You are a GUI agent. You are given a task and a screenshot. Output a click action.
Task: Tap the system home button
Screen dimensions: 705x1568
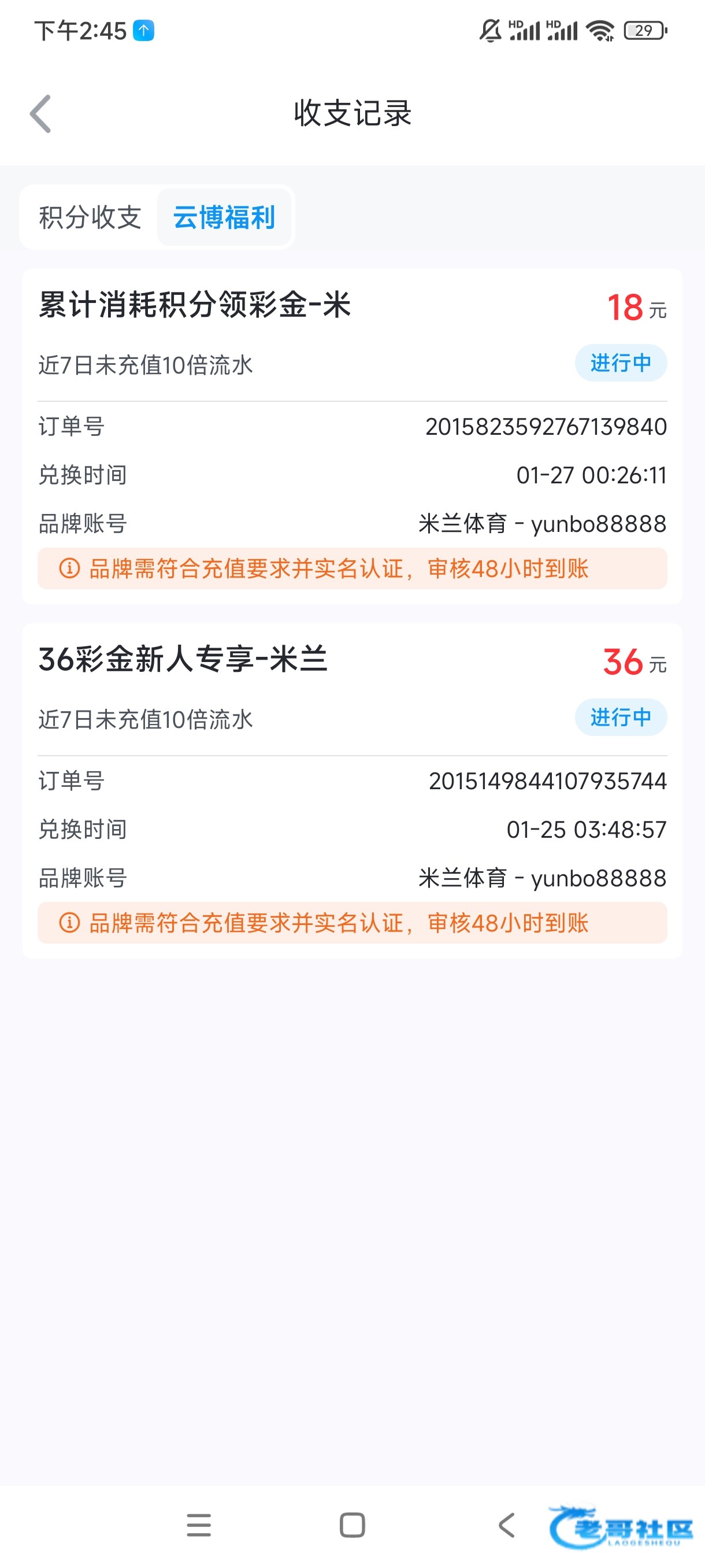pos(352,1525)
